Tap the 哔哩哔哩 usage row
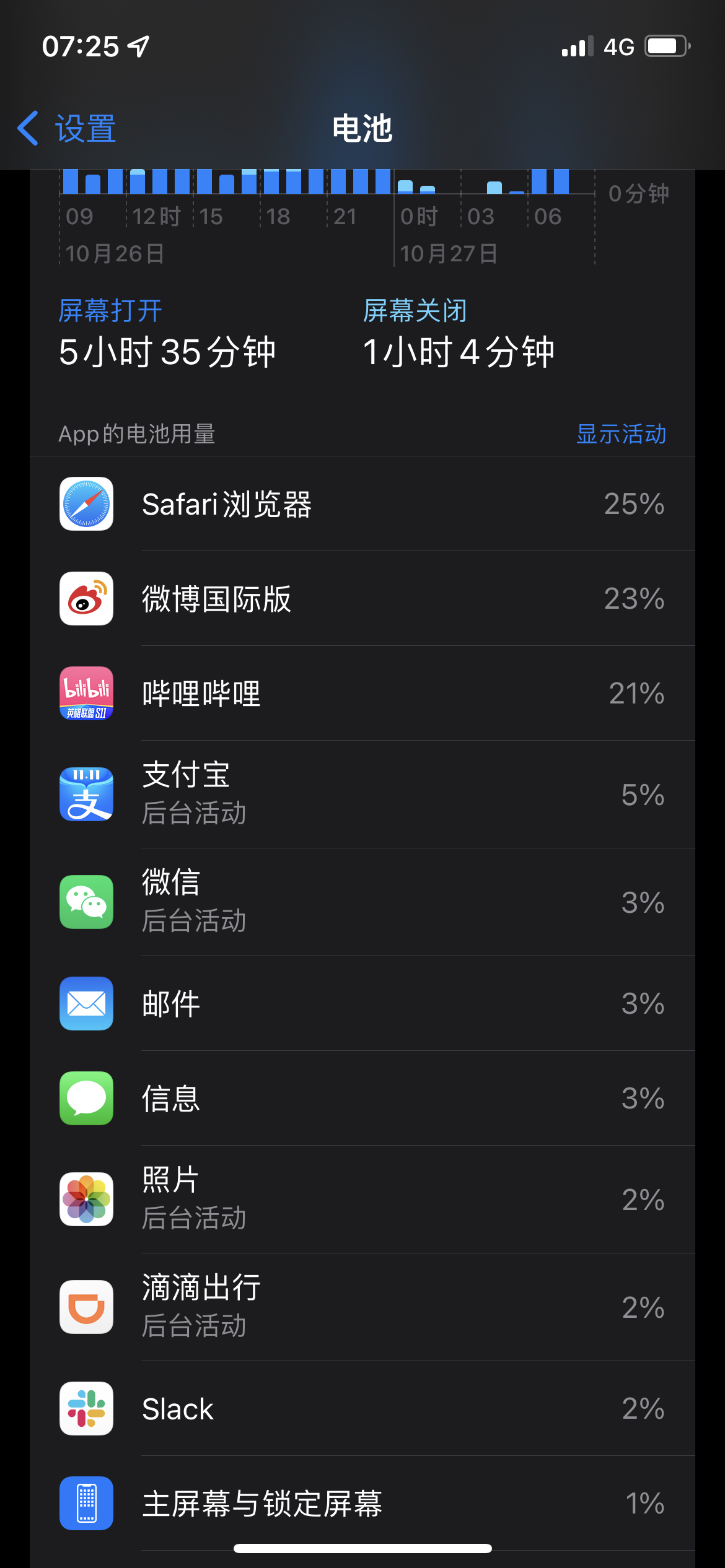Image resolution: width=725 pixels, height=1568 pixels. [362, 694]
